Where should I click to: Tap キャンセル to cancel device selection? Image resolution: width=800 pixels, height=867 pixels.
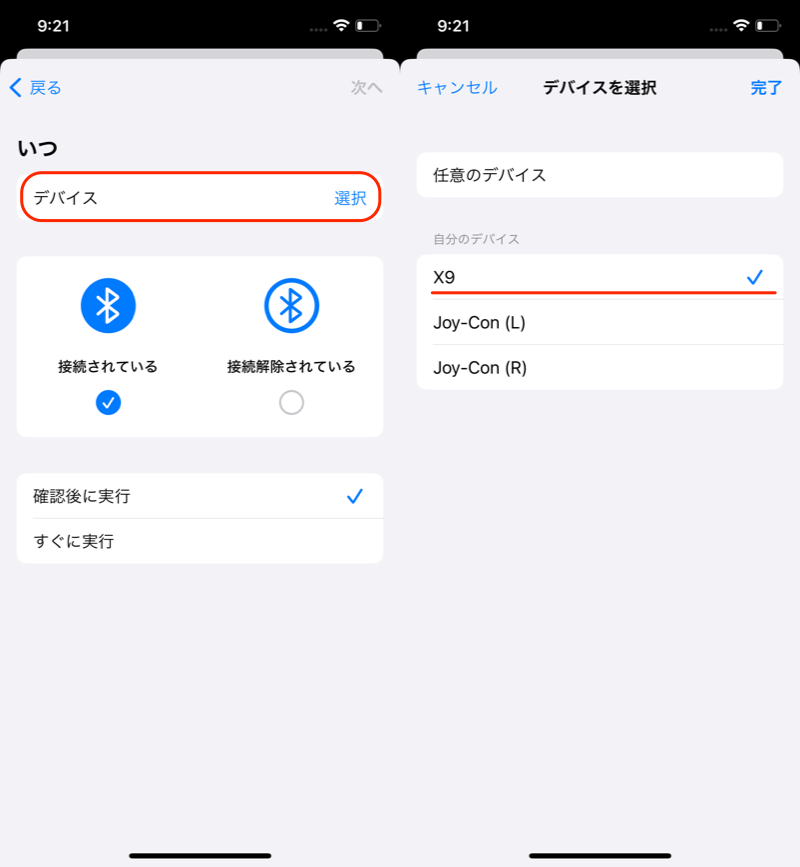(x=457, y=88)
